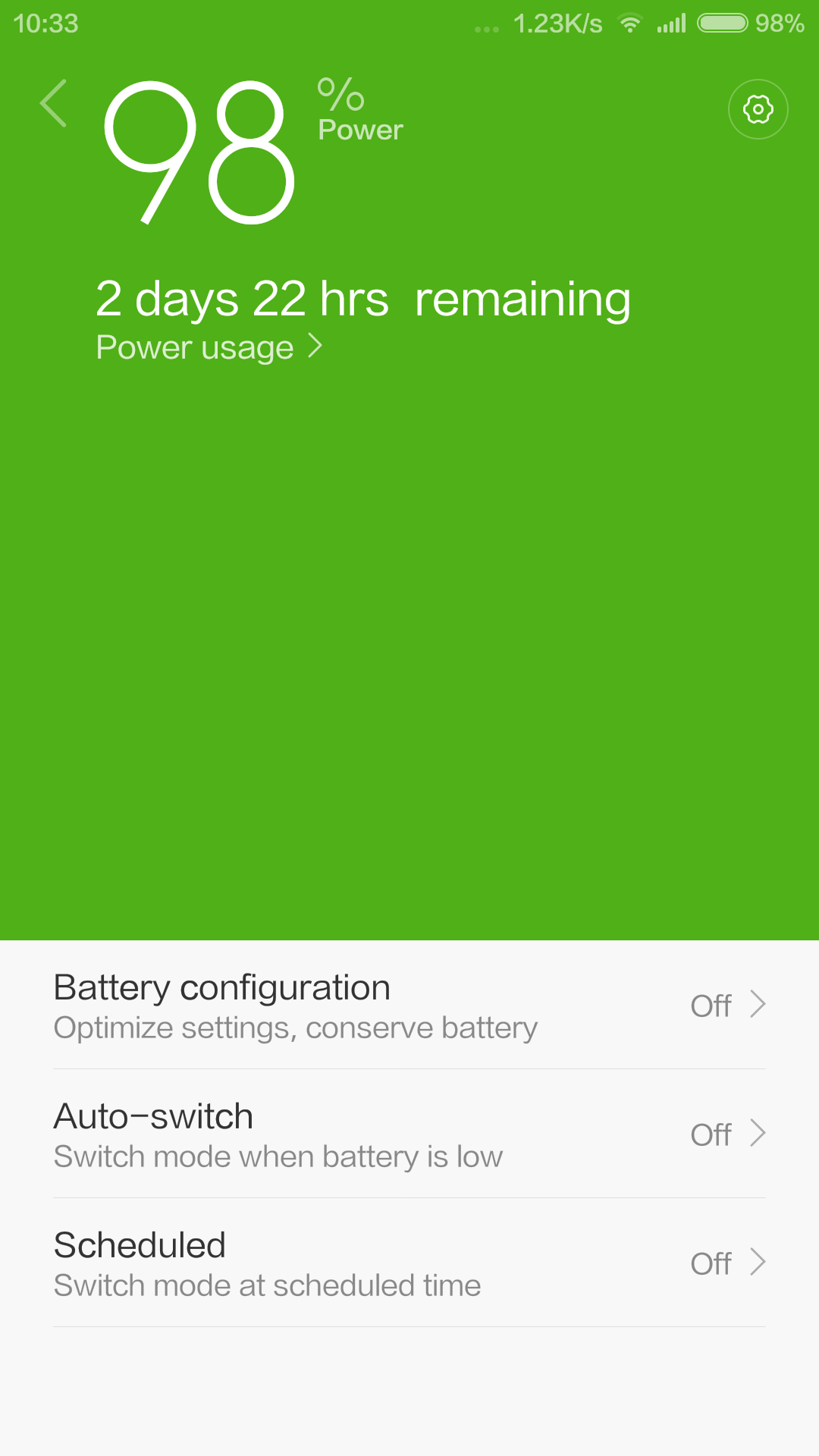Open the battery settings gear icon
819x1456 pixels.
pos(758,109)
